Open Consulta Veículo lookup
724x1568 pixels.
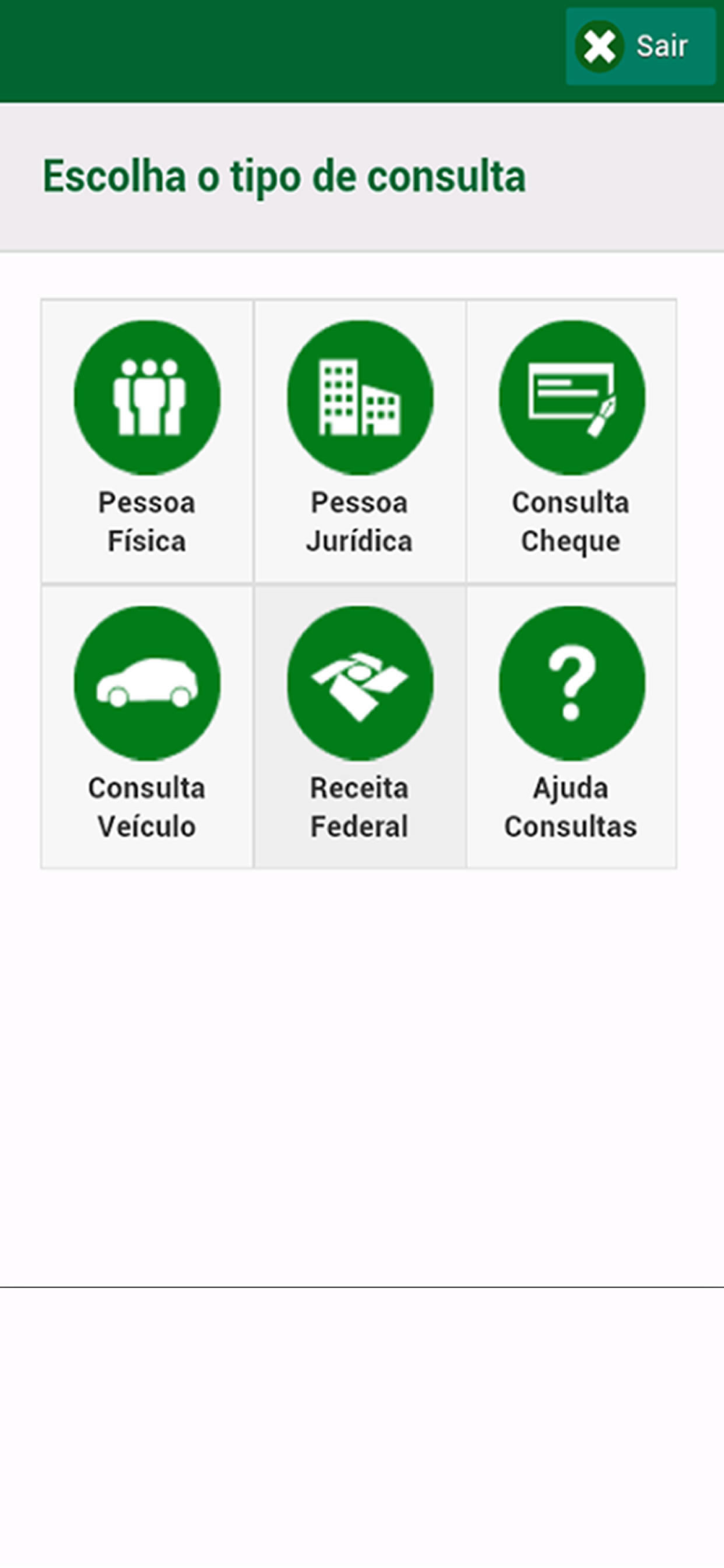pos(147,726)
